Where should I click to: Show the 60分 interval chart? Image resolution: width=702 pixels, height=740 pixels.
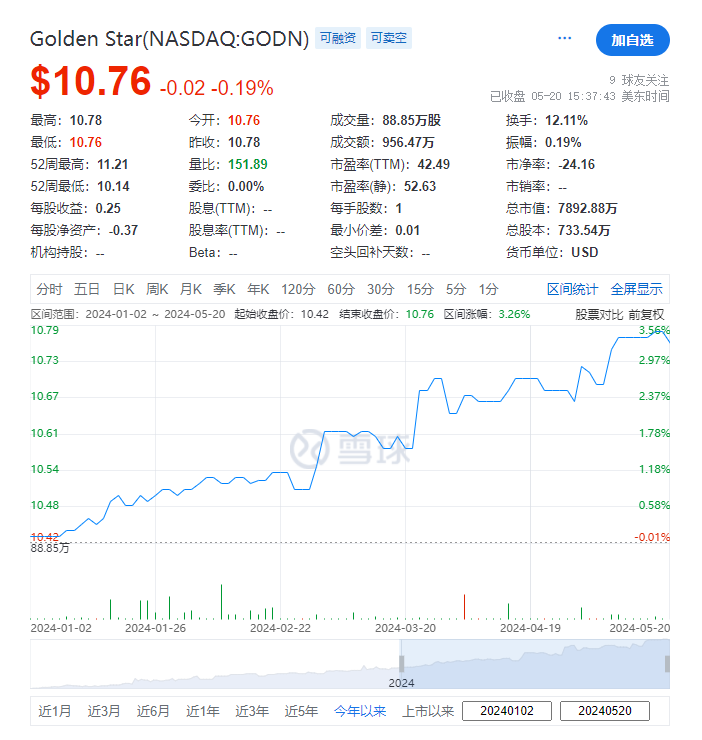click(x=341, y=289)
